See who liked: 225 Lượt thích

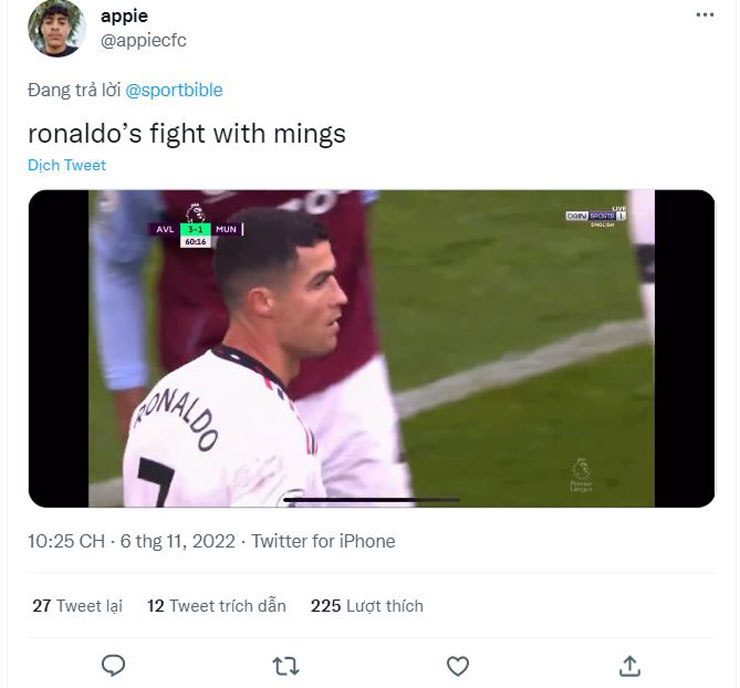[367, 605]
